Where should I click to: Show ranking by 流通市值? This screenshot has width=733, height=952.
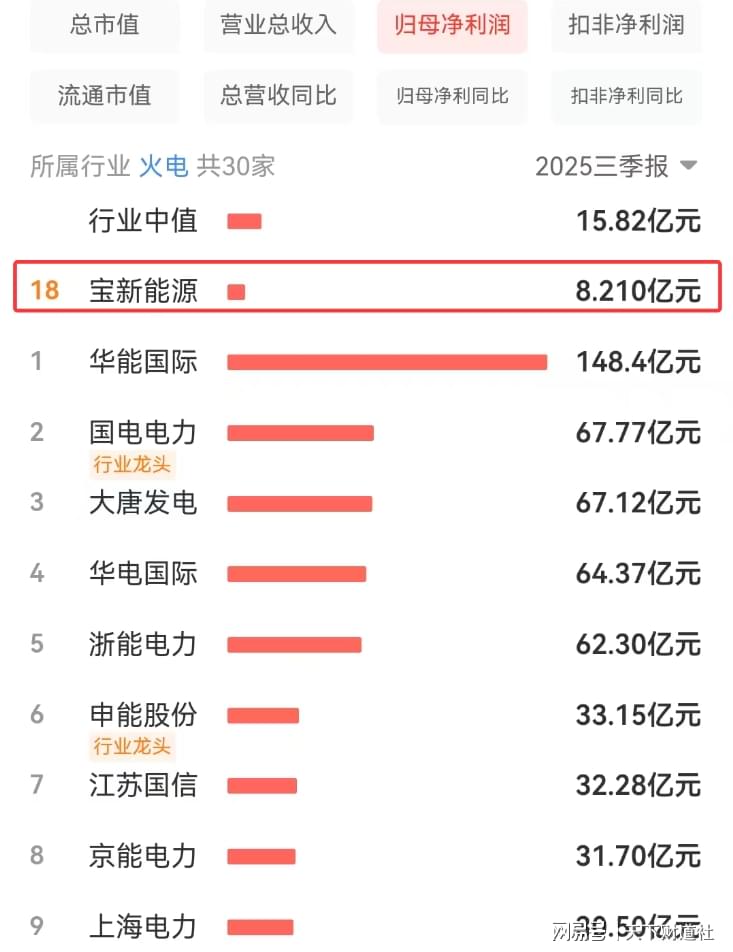click(105, 96)
